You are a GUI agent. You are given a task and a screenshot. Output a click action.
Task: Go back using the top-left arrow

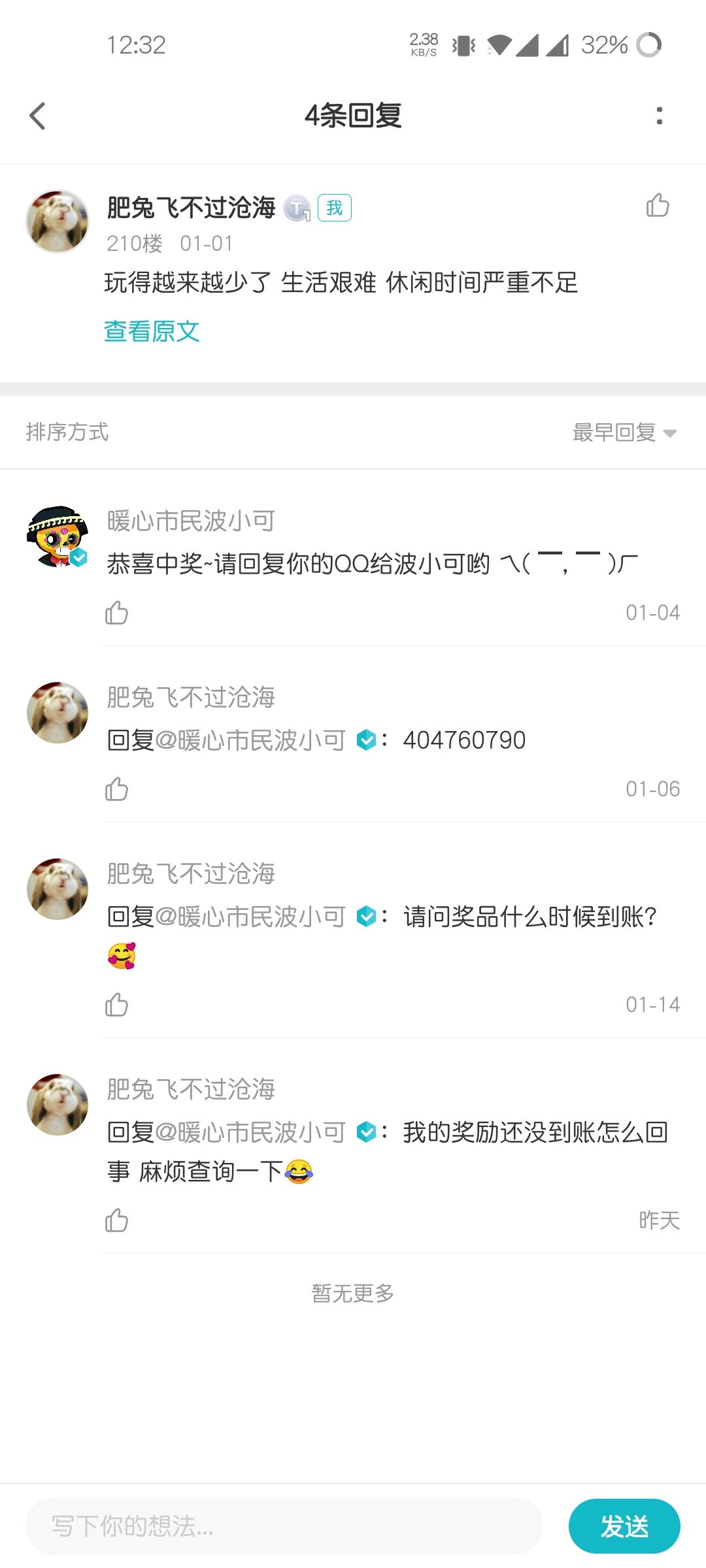(38, 116)
